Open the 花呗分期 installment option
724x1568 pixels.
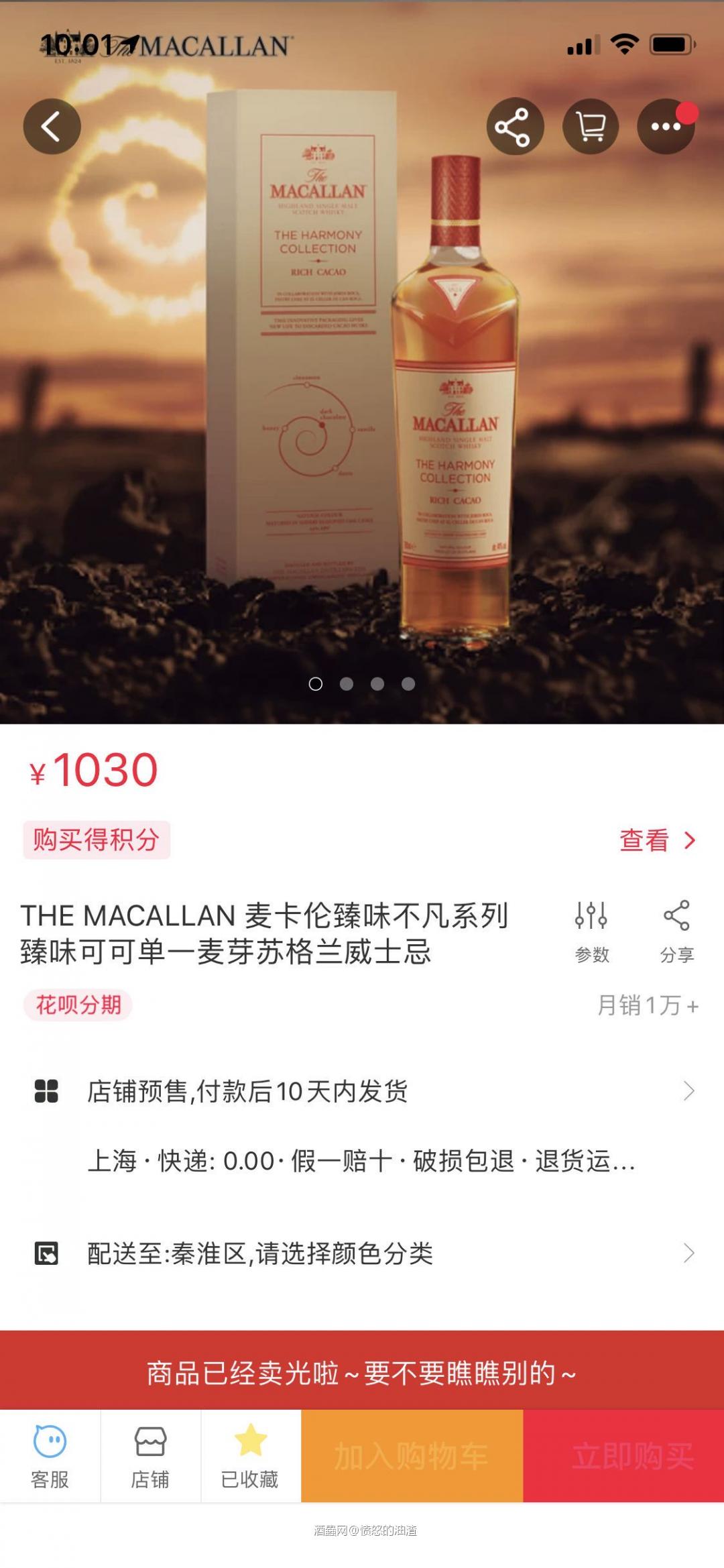click(78, 1005)
